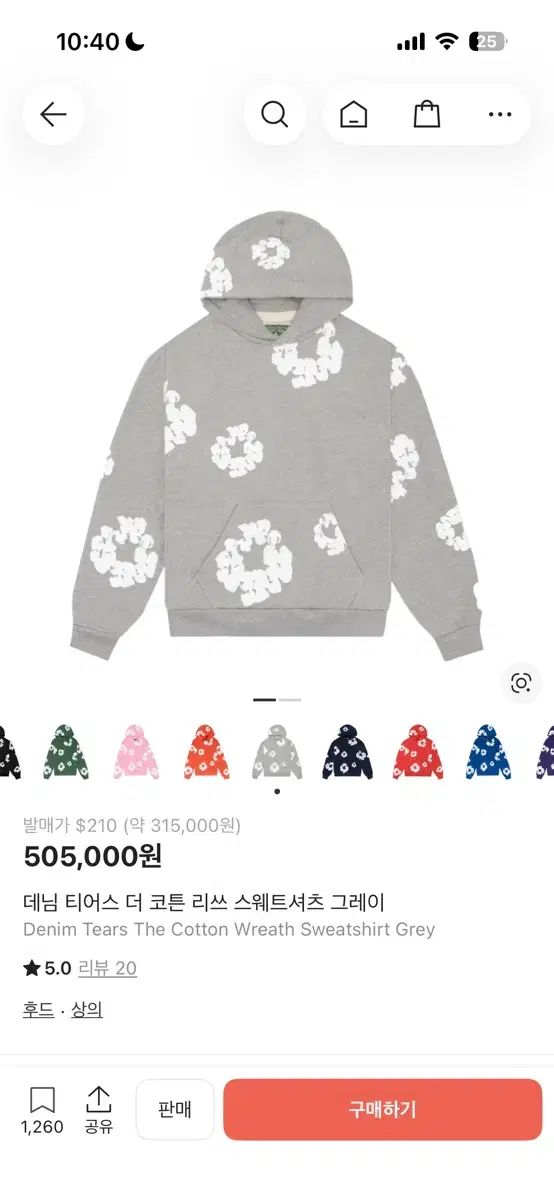The height and width of the screenshot is (1200, 554).
Task: Select the pink hoodie color variant
Action: coord(136,751)
